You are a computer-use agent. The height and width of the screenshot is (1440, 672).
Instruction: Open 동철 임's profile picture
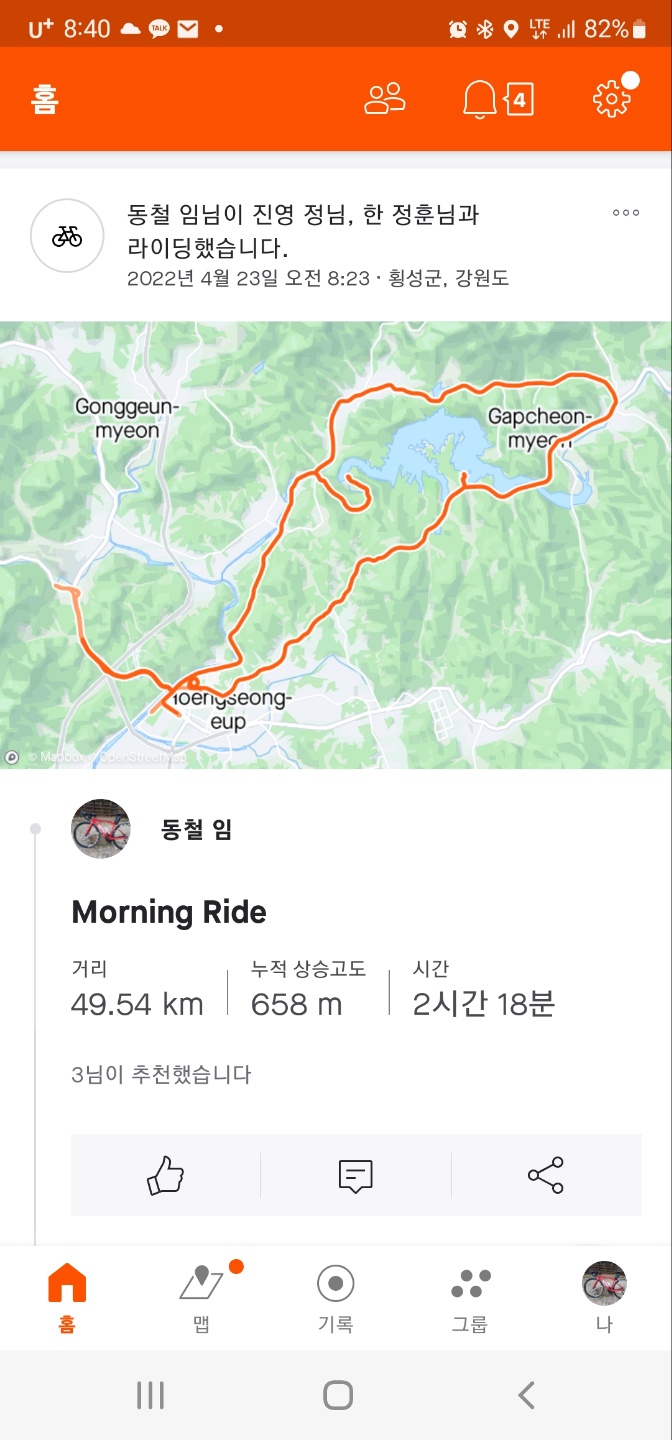point(101,829)
